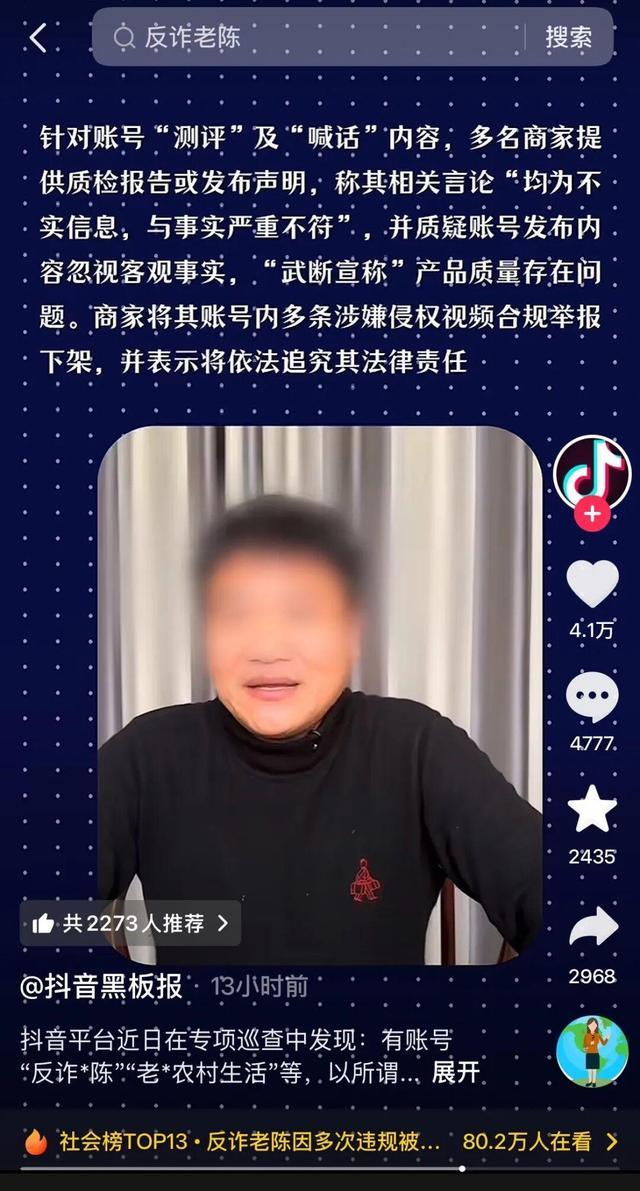Share the video with the arrow icon

[592, 928]
